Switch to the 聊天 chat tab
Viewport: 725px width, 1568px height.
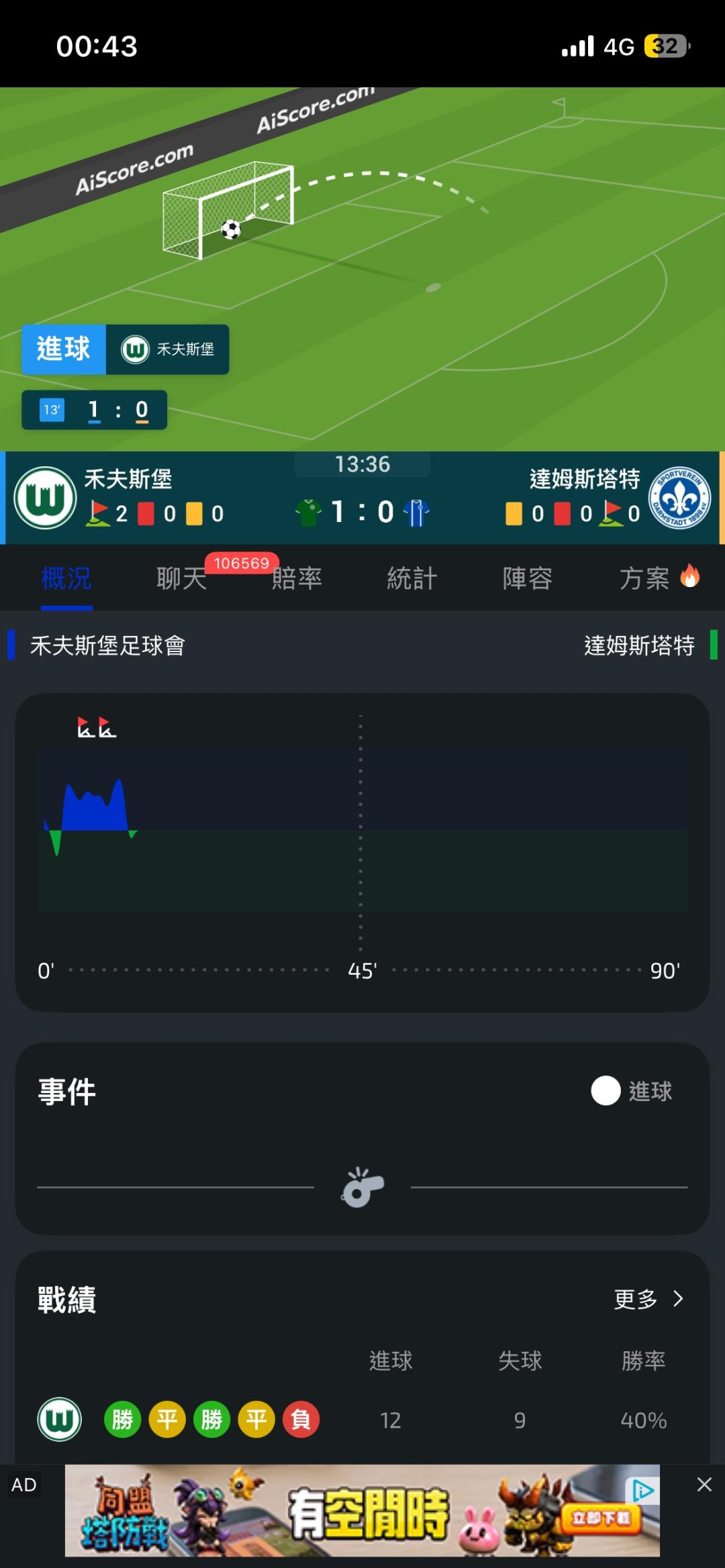tap(182, 578)
